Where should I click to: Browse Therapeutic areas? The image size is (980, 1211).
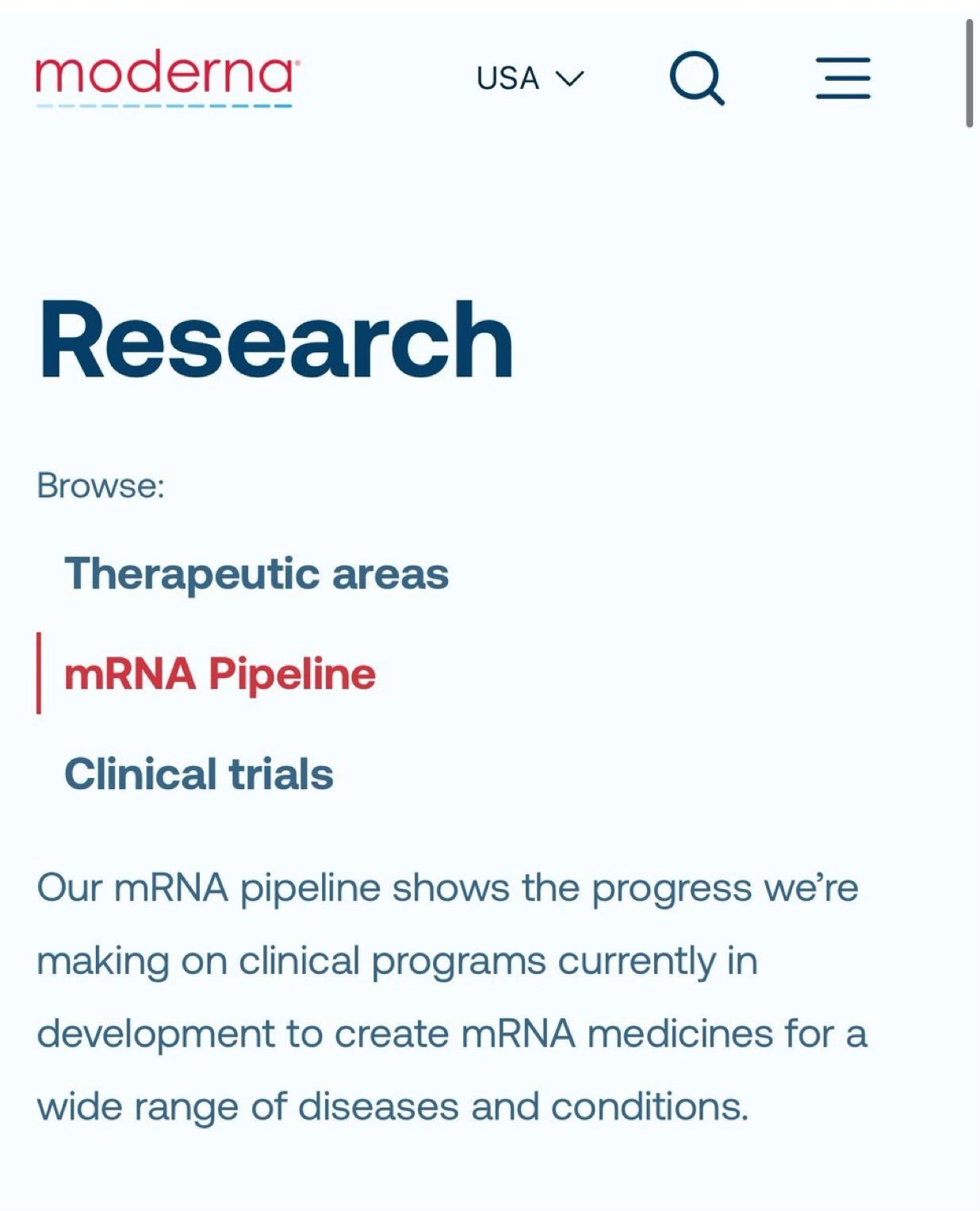(x=256, y=573)
